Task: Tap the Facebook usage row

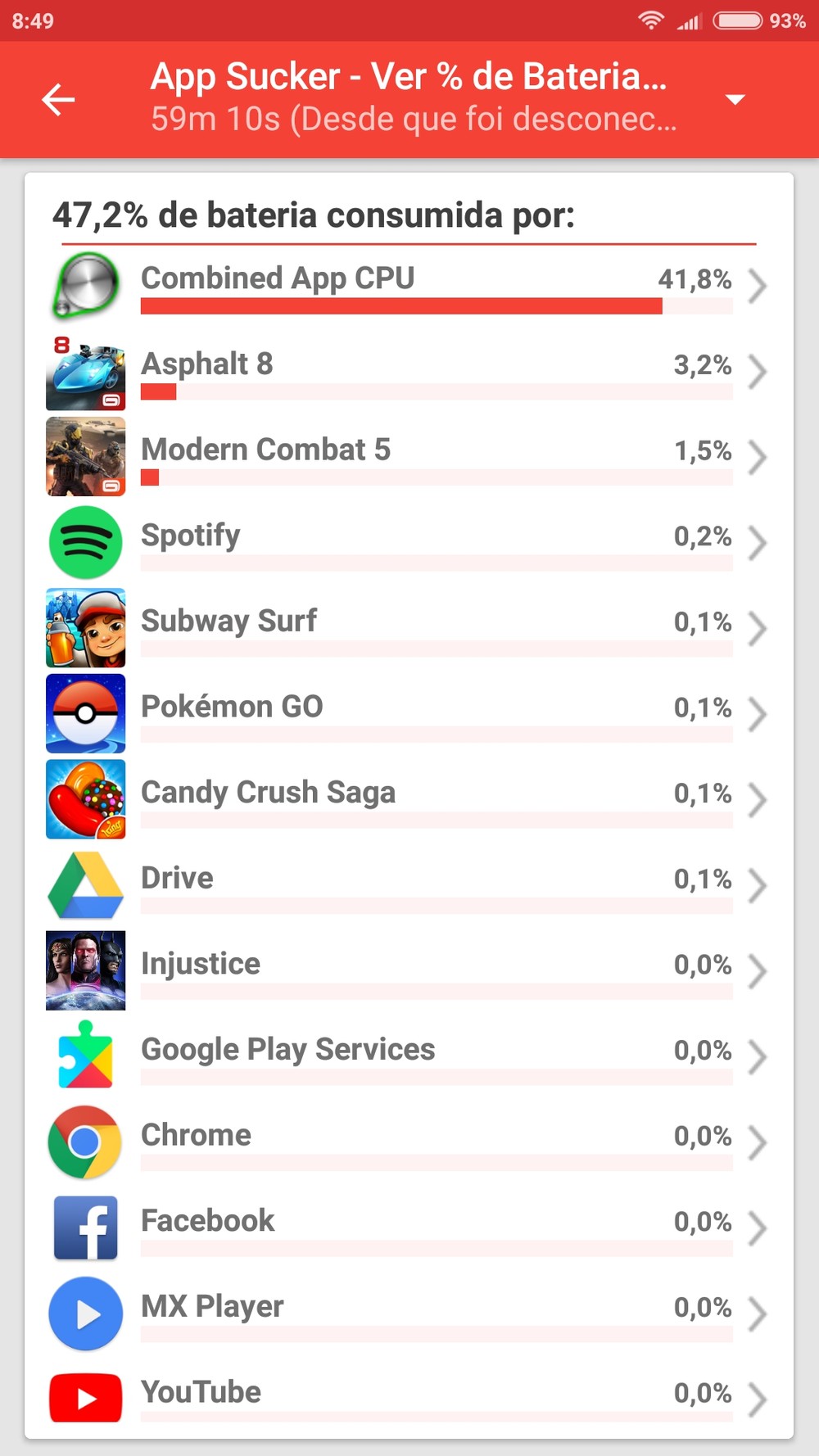Action: (409, 1227)
